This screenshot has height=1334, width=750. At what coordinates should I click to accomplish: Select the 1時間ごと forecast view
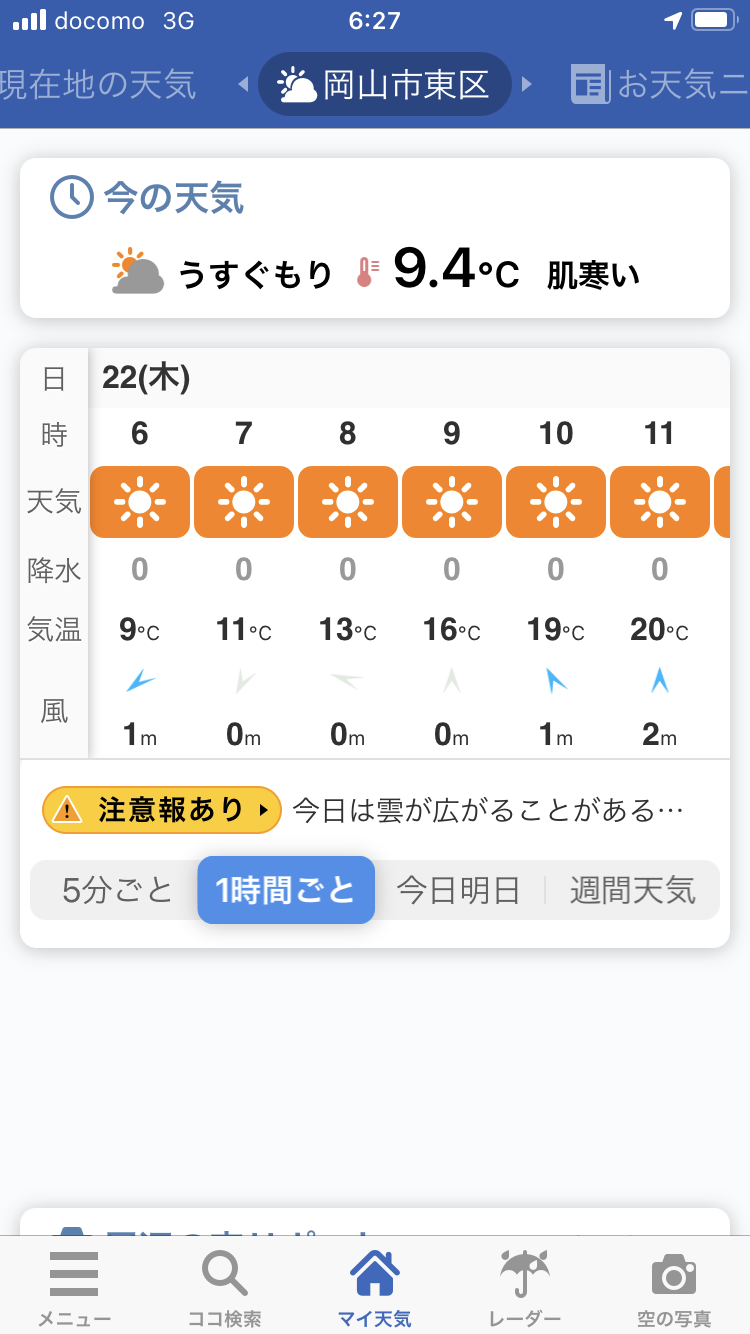point(286,890)
